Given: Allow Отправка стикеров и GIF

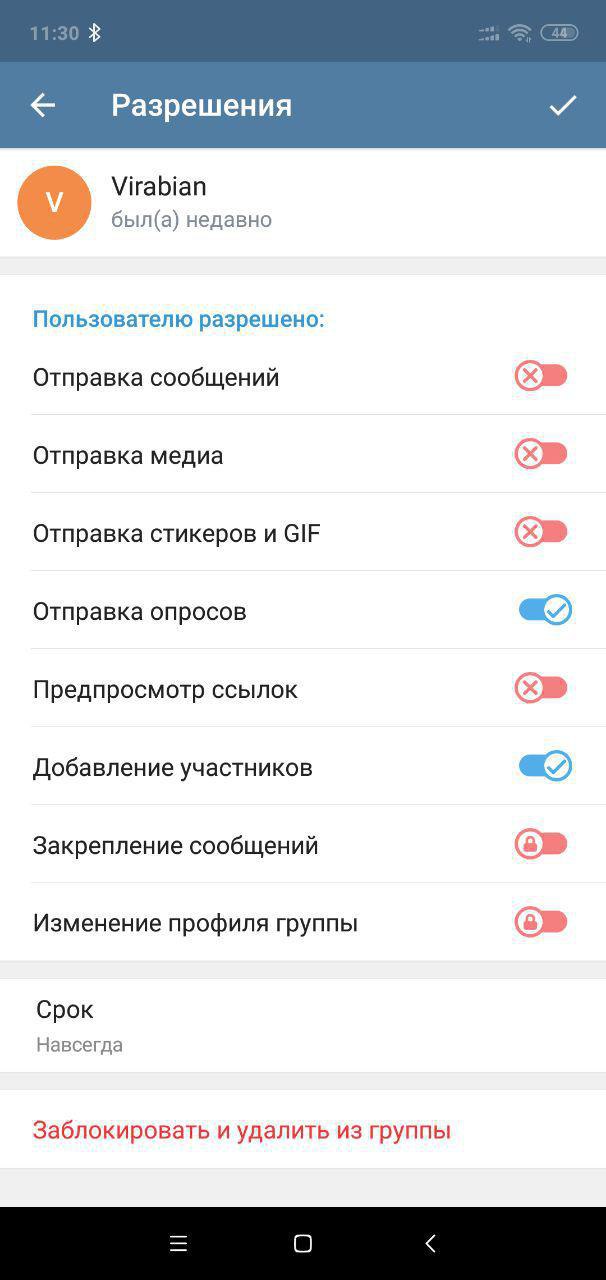Looking at the screenshot, I should point(541,532).
